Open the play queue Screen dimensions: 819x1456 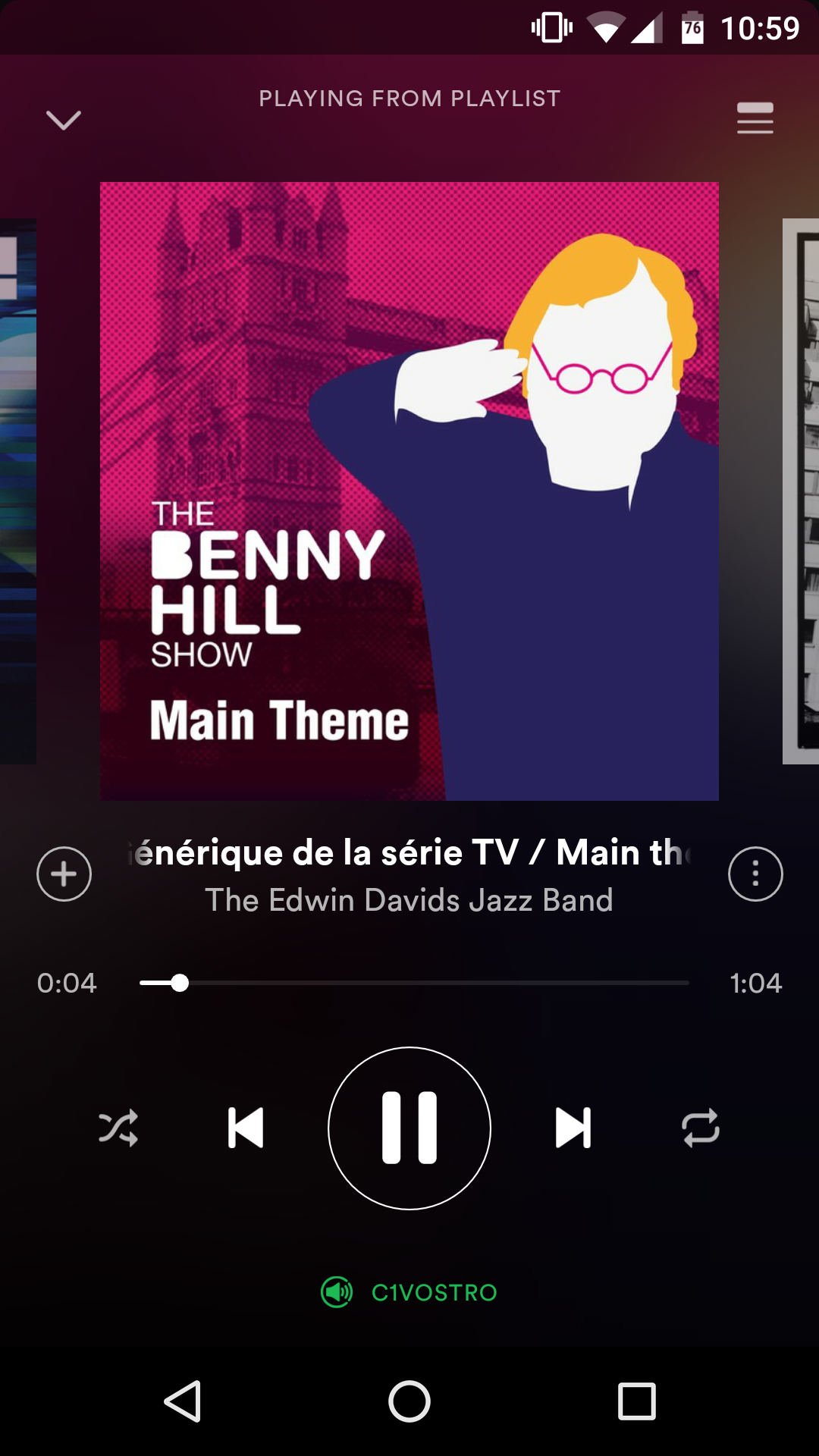(x=755, y=118)
